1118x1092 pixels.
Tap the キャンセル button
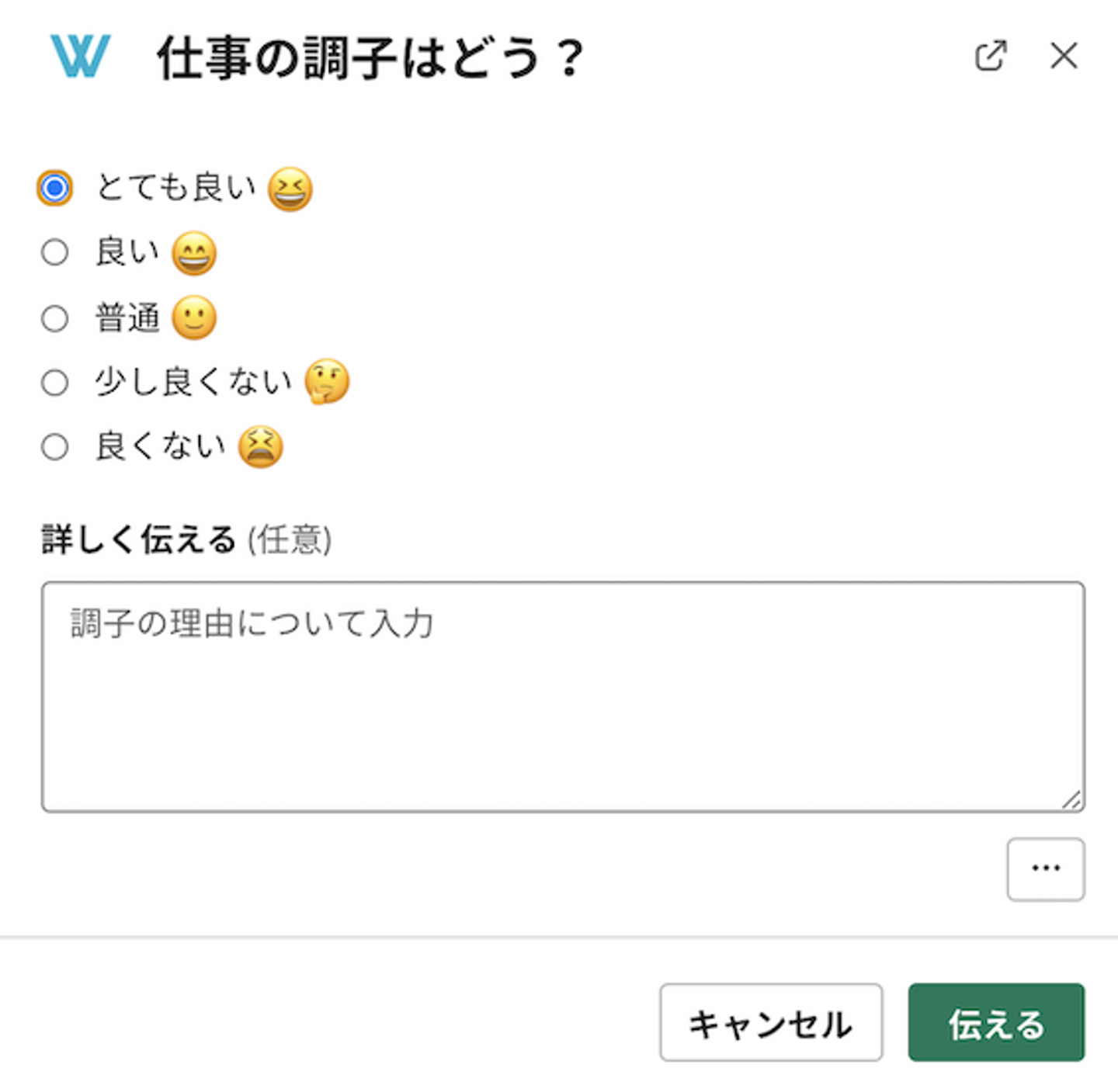(x=770, y=1022)
